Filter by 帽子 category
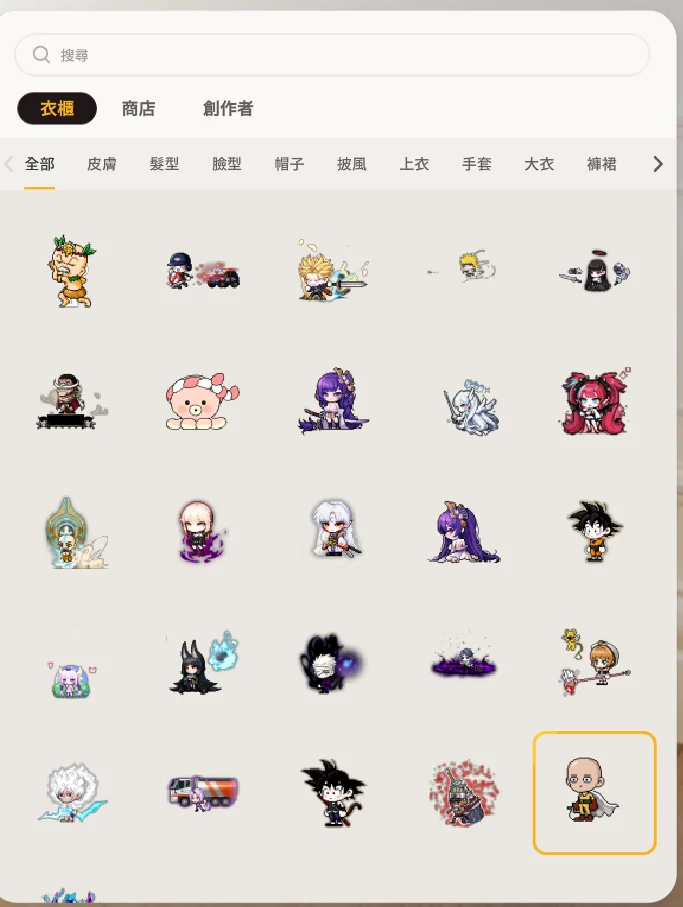 point(289,164)
